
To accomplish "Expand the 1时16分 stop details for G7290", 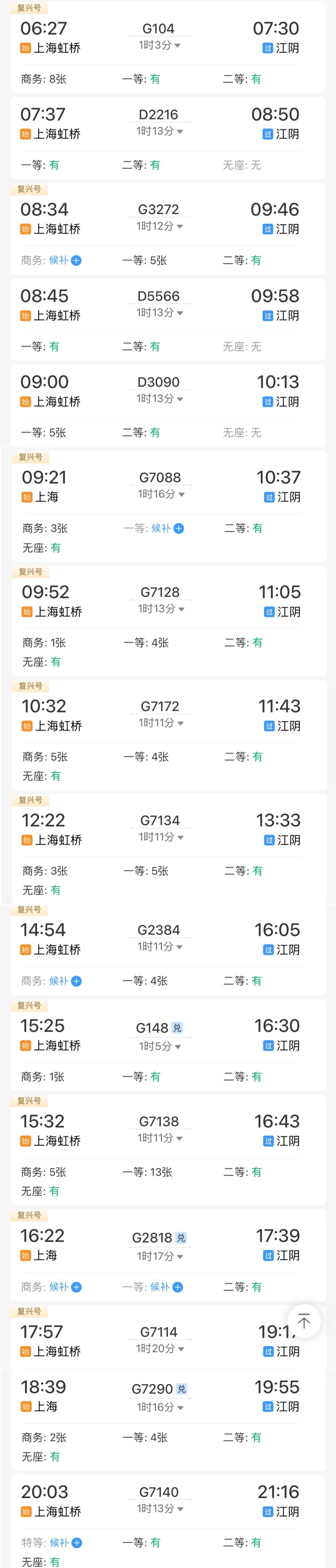I will coord(160,1407).
